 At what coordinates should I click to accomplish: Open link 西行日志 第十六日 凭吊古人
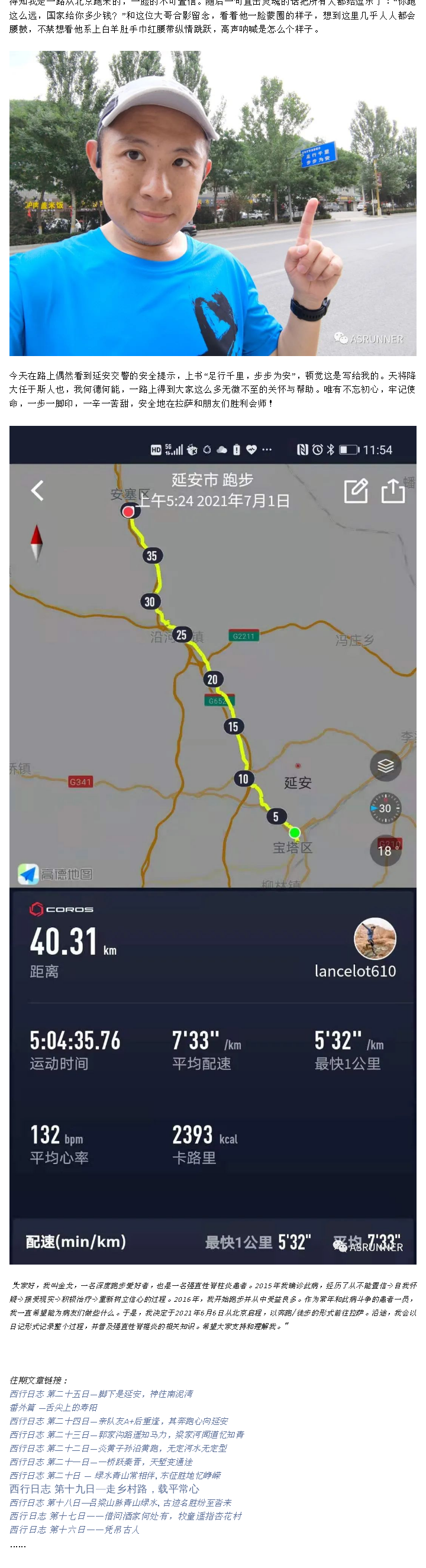74,1529
